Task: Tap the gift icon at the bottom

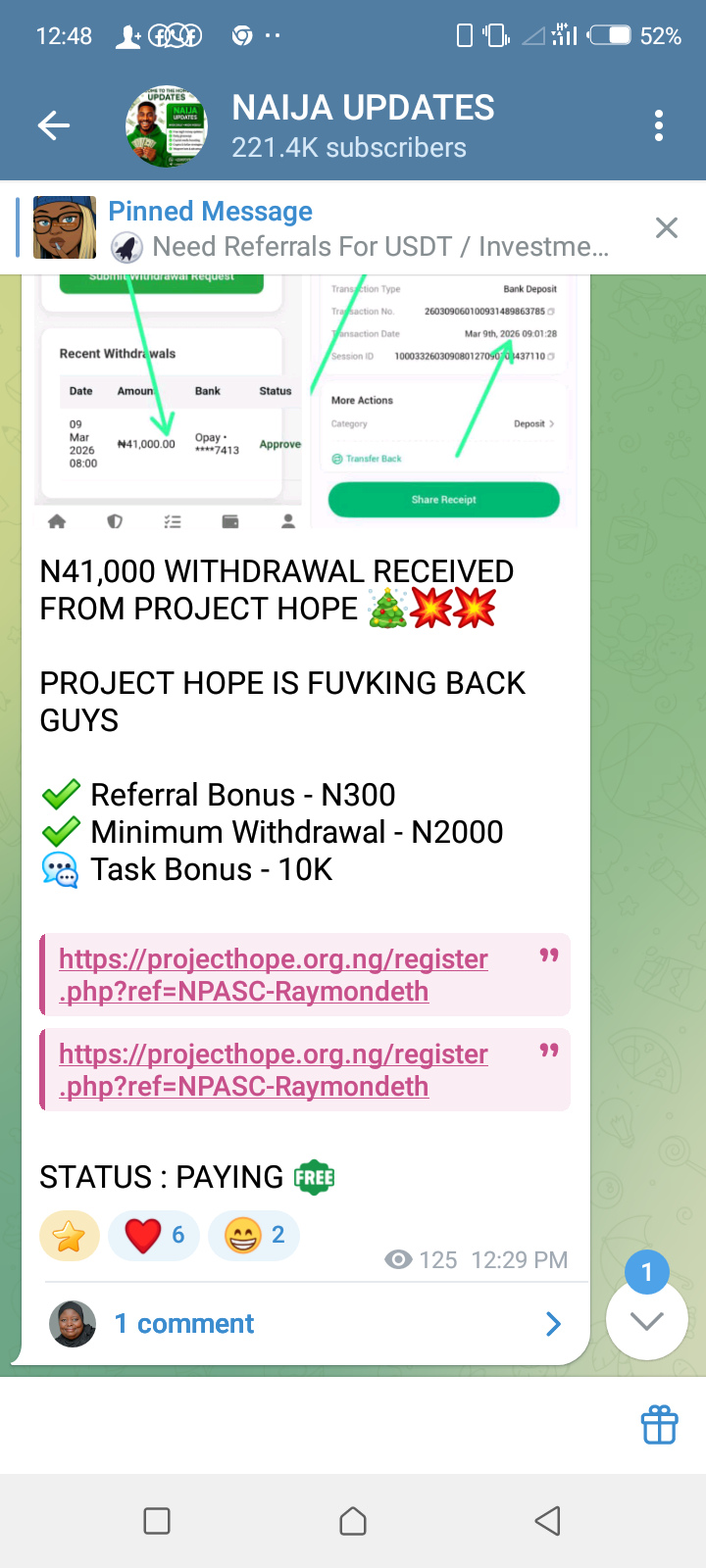Action: (660, 1425)
